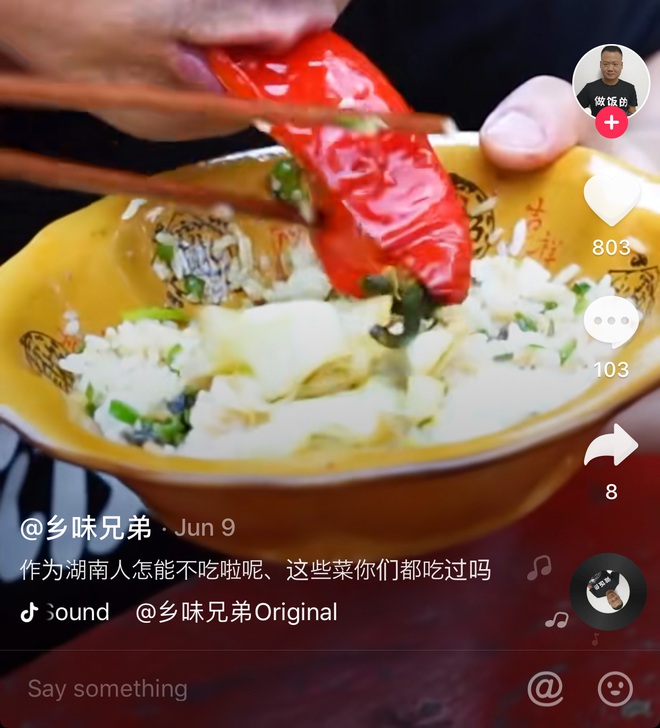Open the spinning sound disc
Screen dimensions: 660x728
(x=608, y=591)
